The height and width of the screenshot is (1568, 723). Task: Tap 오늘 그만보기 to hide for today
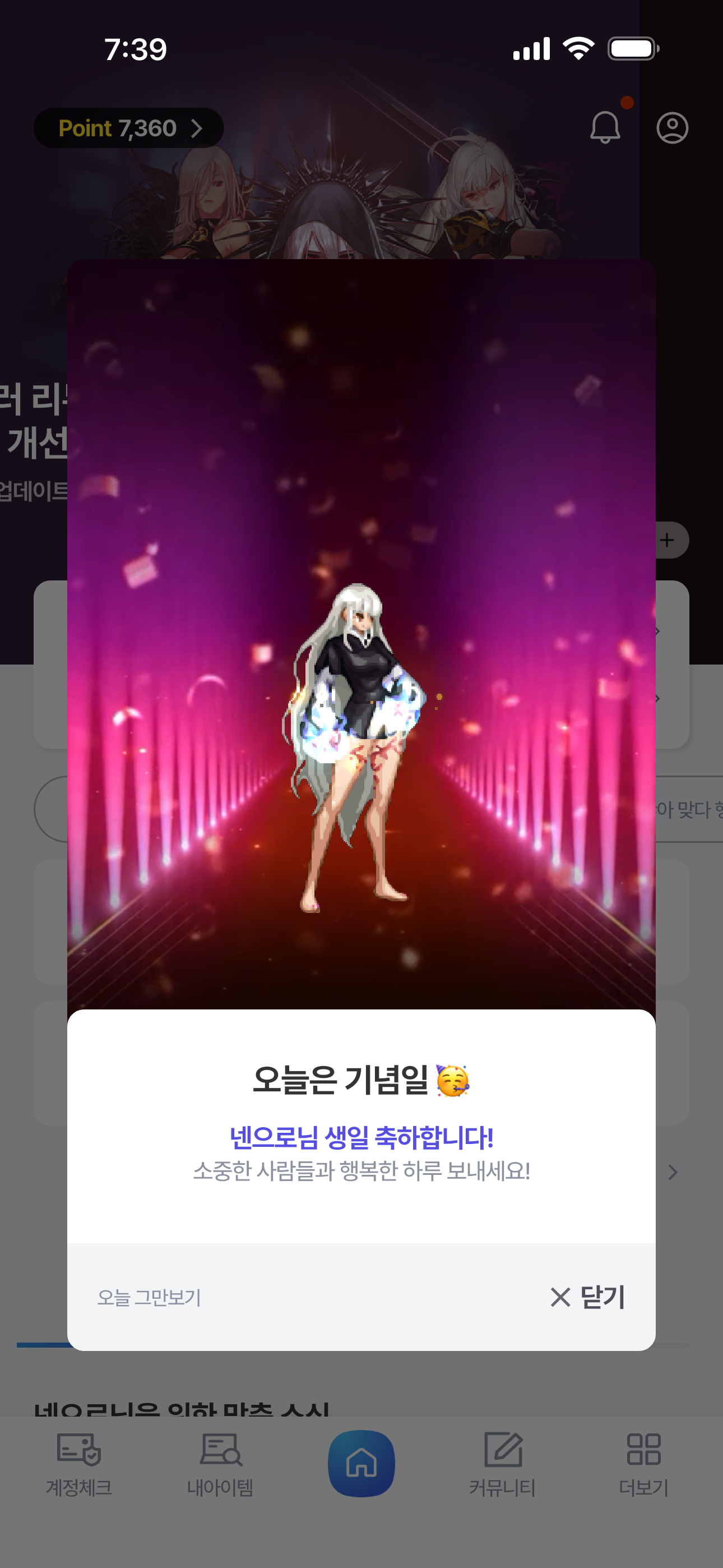149,1297
